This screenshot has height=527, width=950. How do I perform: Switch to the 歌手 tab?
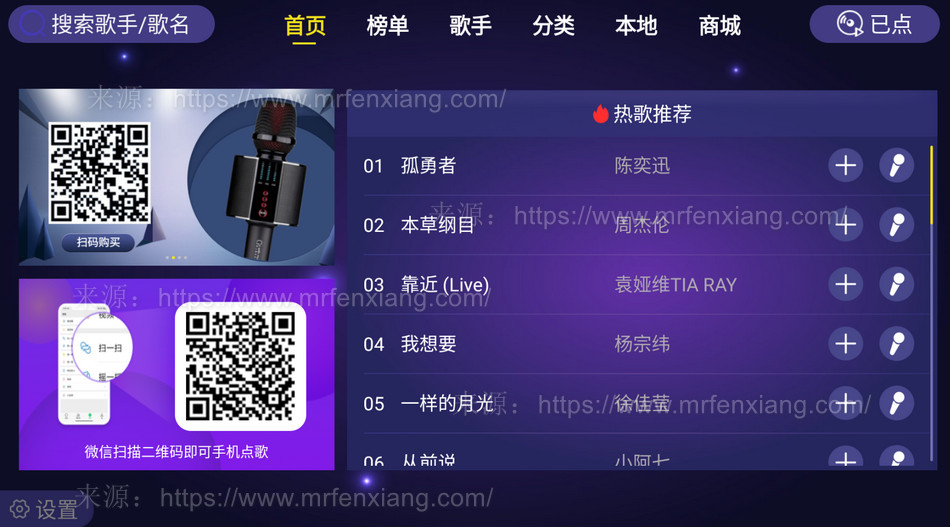pos(470,26)
